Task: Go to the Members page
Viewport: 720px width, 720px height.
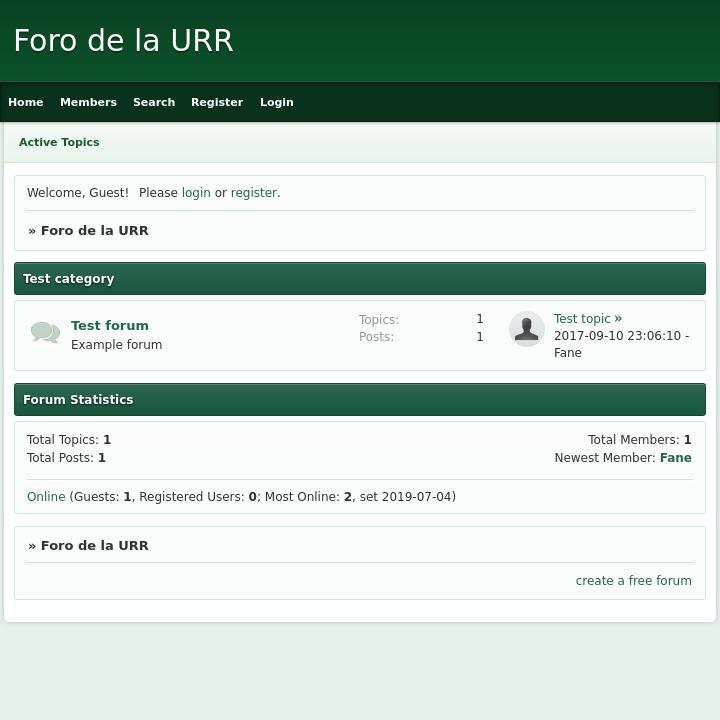Action: 88,102
